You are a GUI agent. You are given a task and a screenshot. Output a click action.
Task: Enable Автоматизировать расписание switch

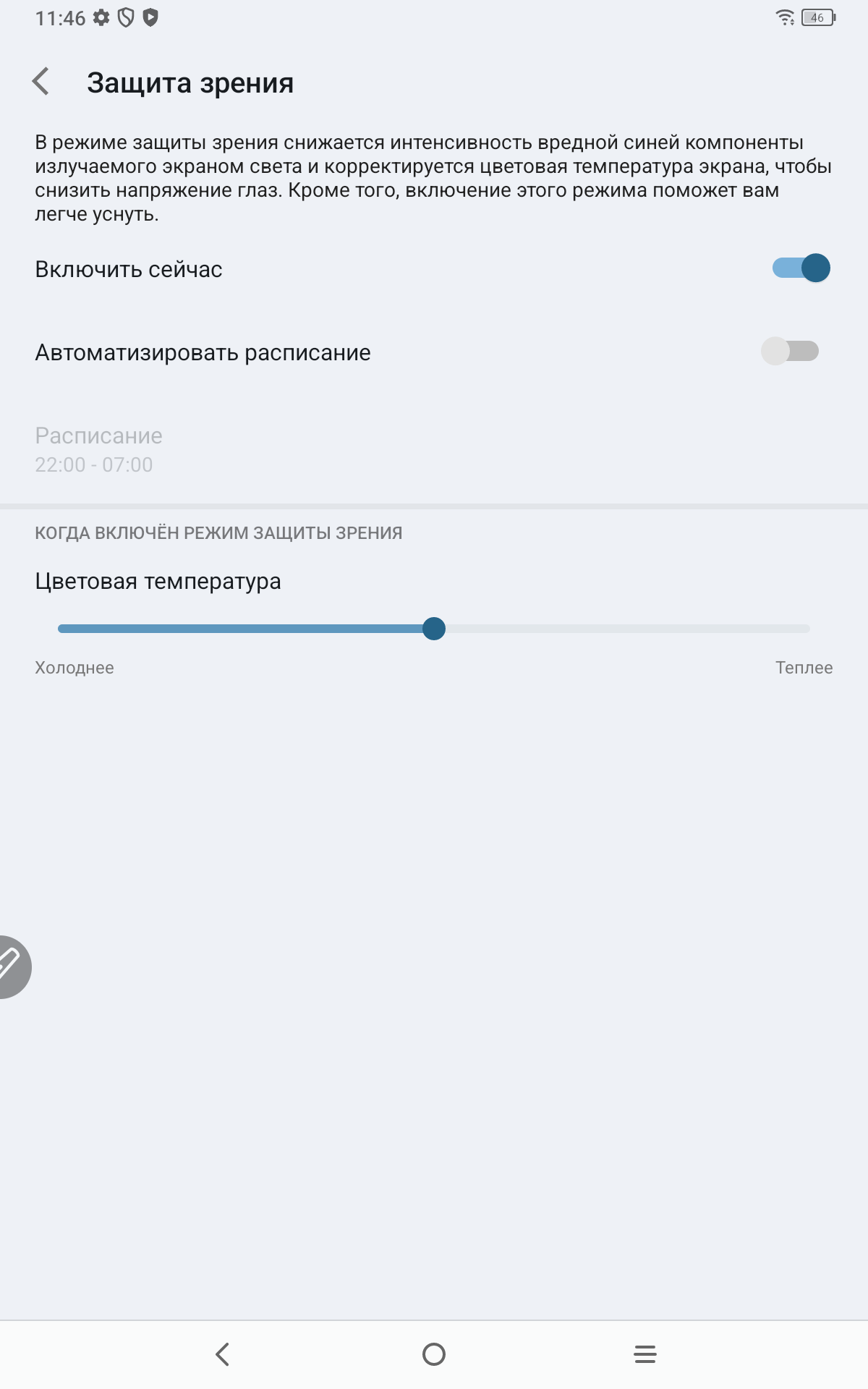click(x=789, y=352)
